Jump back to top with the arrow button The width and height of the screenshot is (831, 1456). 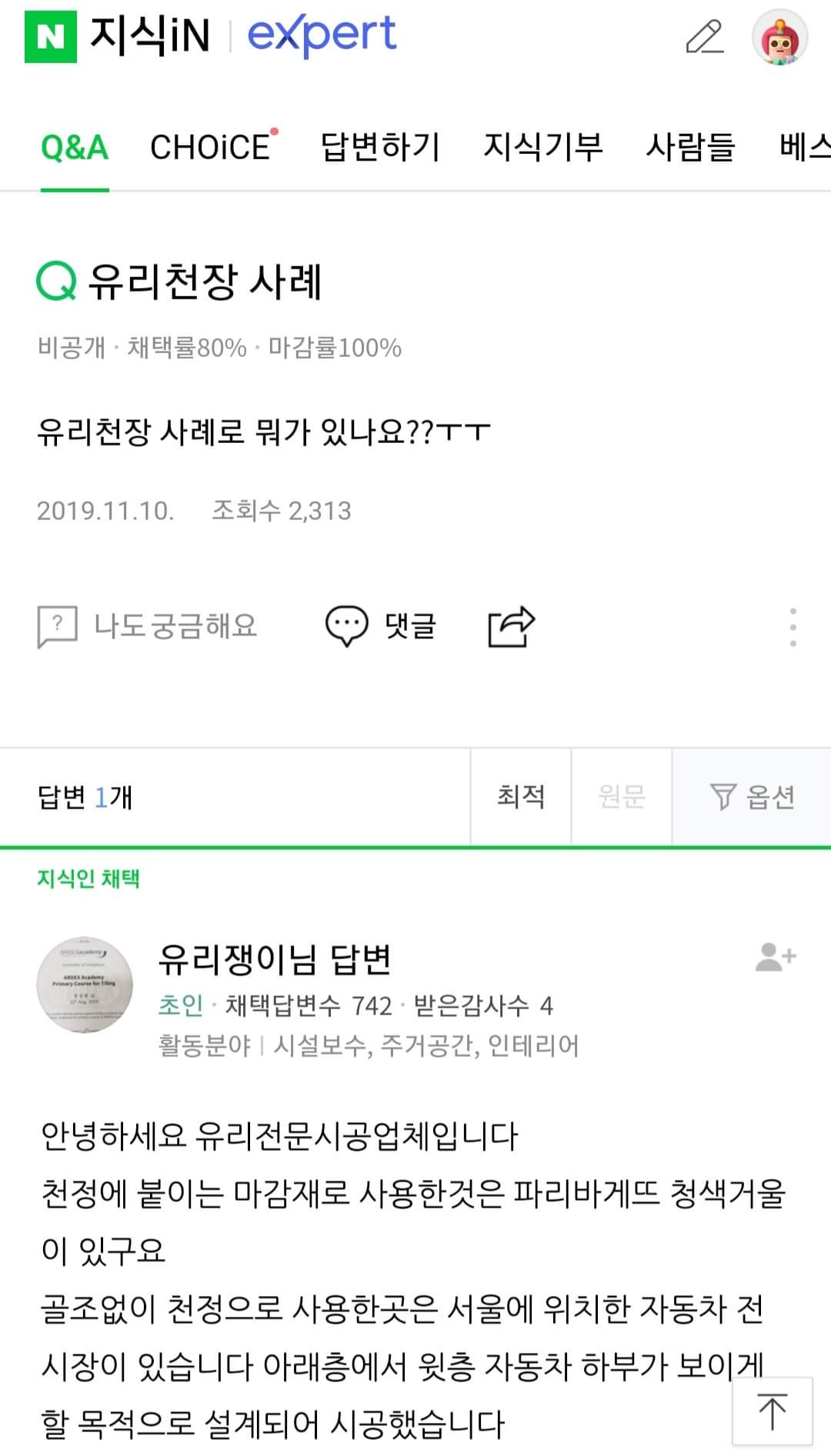pyautogui.click(x=772, y=1411)
